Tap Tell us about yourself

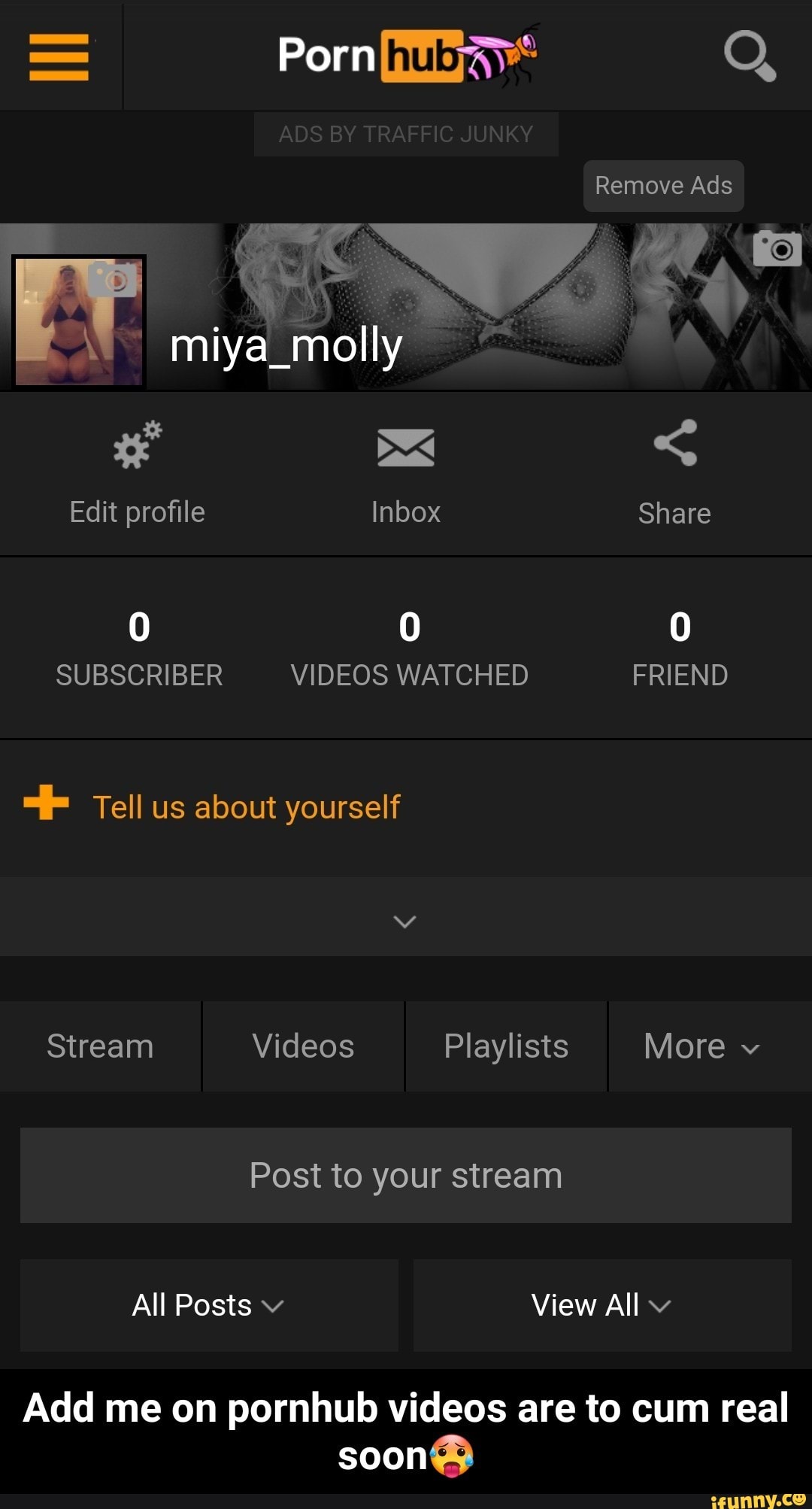tap(246, 807)
